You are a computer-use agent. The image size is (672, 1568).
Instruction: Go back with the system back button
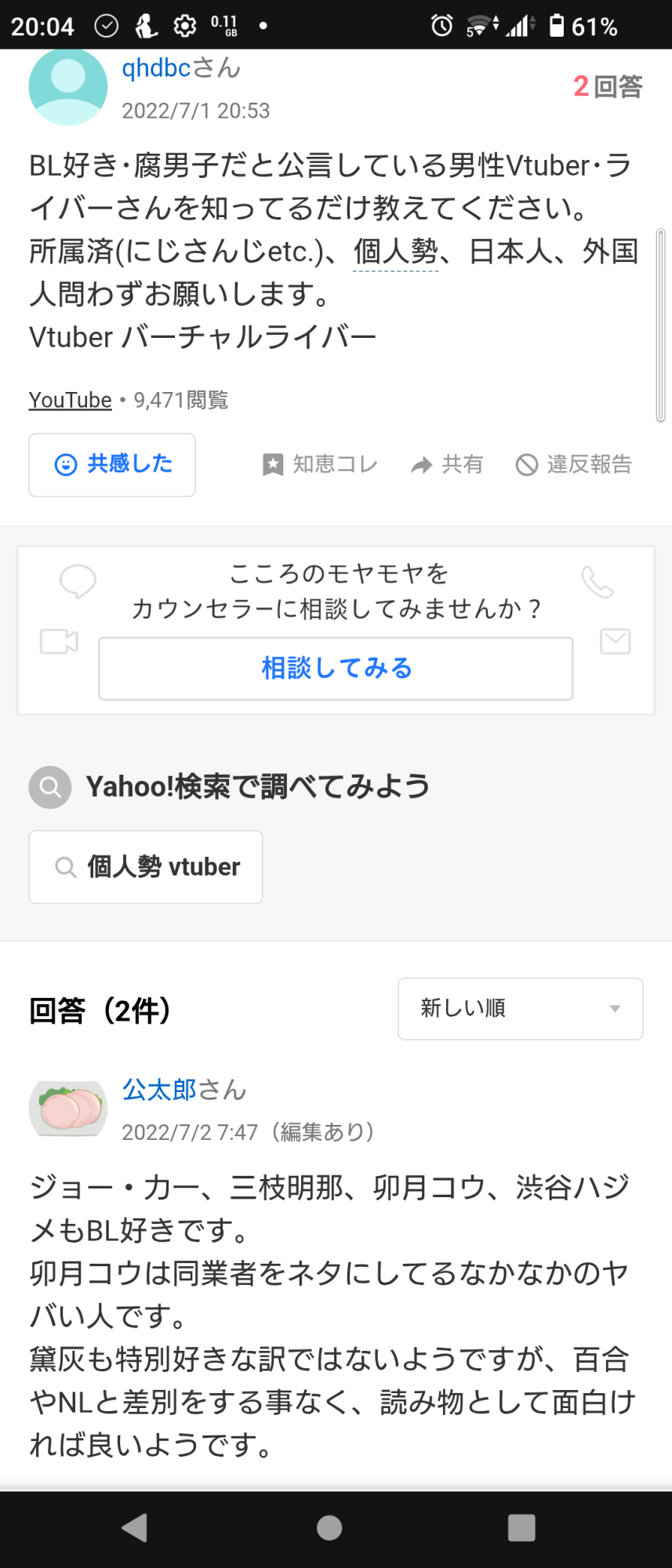pyautogui.click(x=135, y=1527)
